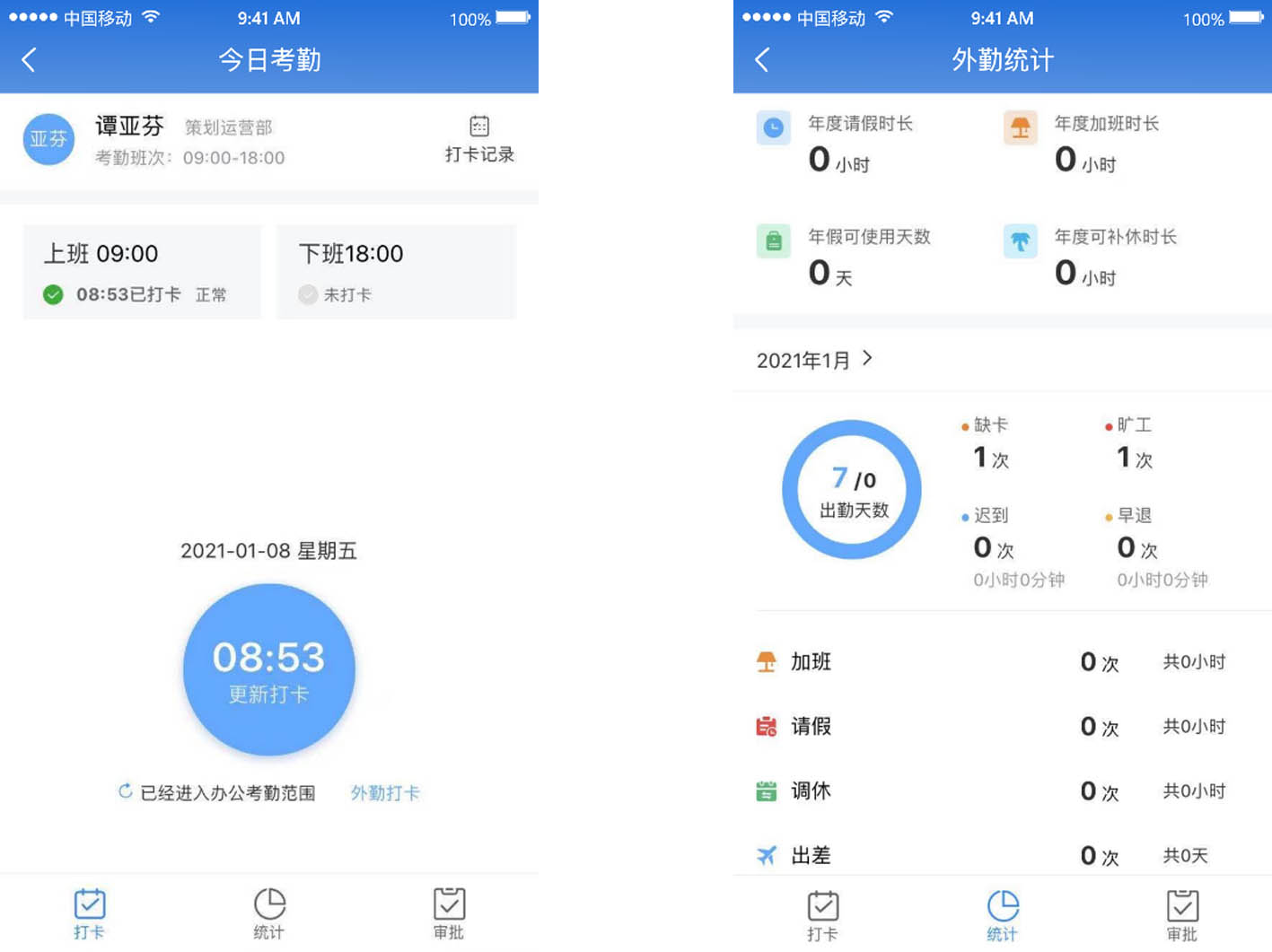Switch to 打卡 tab on 外勤统计 screen
The height and width of the screenshot is (952, 1272).
coord(822,915)
